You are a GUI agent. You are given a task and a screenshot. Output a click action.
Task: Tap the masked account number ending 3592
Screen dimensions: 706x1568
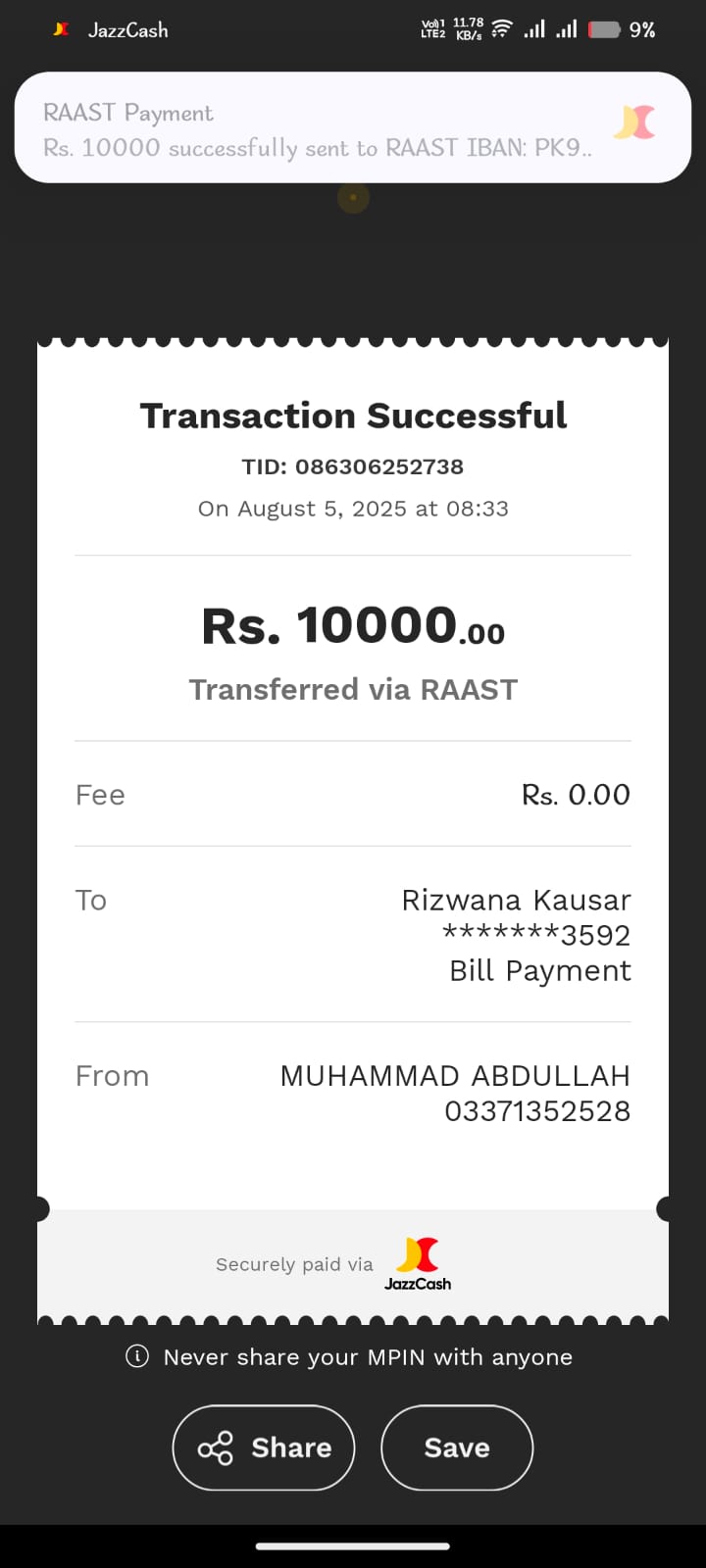tap(535, 935)
